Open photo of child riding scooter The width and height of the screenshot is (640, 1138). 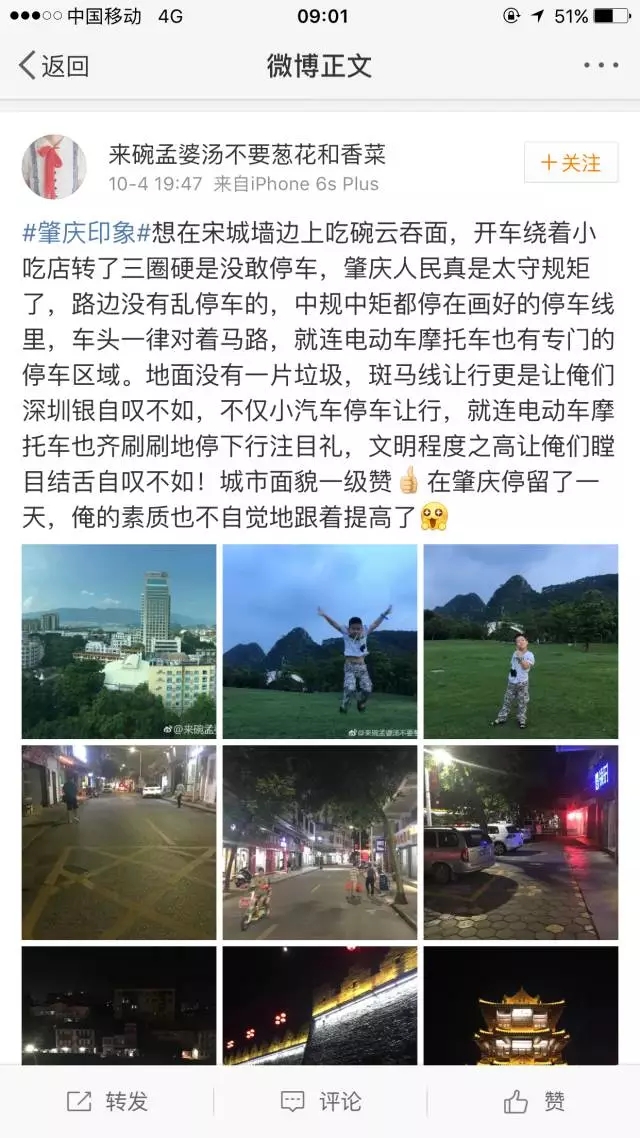click(x=320, y=842)
